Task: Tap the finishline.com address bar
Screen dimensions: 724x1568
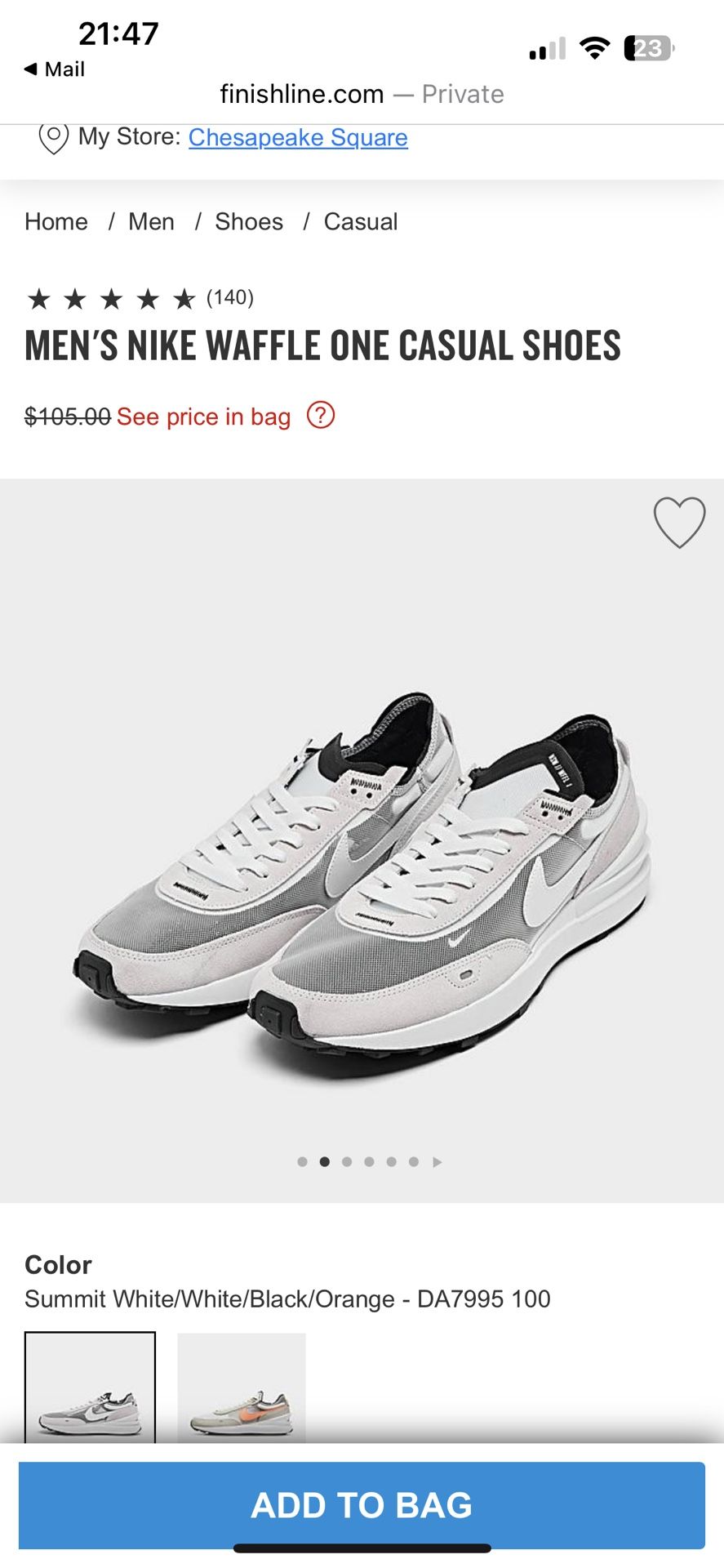Action: point(362,95)
